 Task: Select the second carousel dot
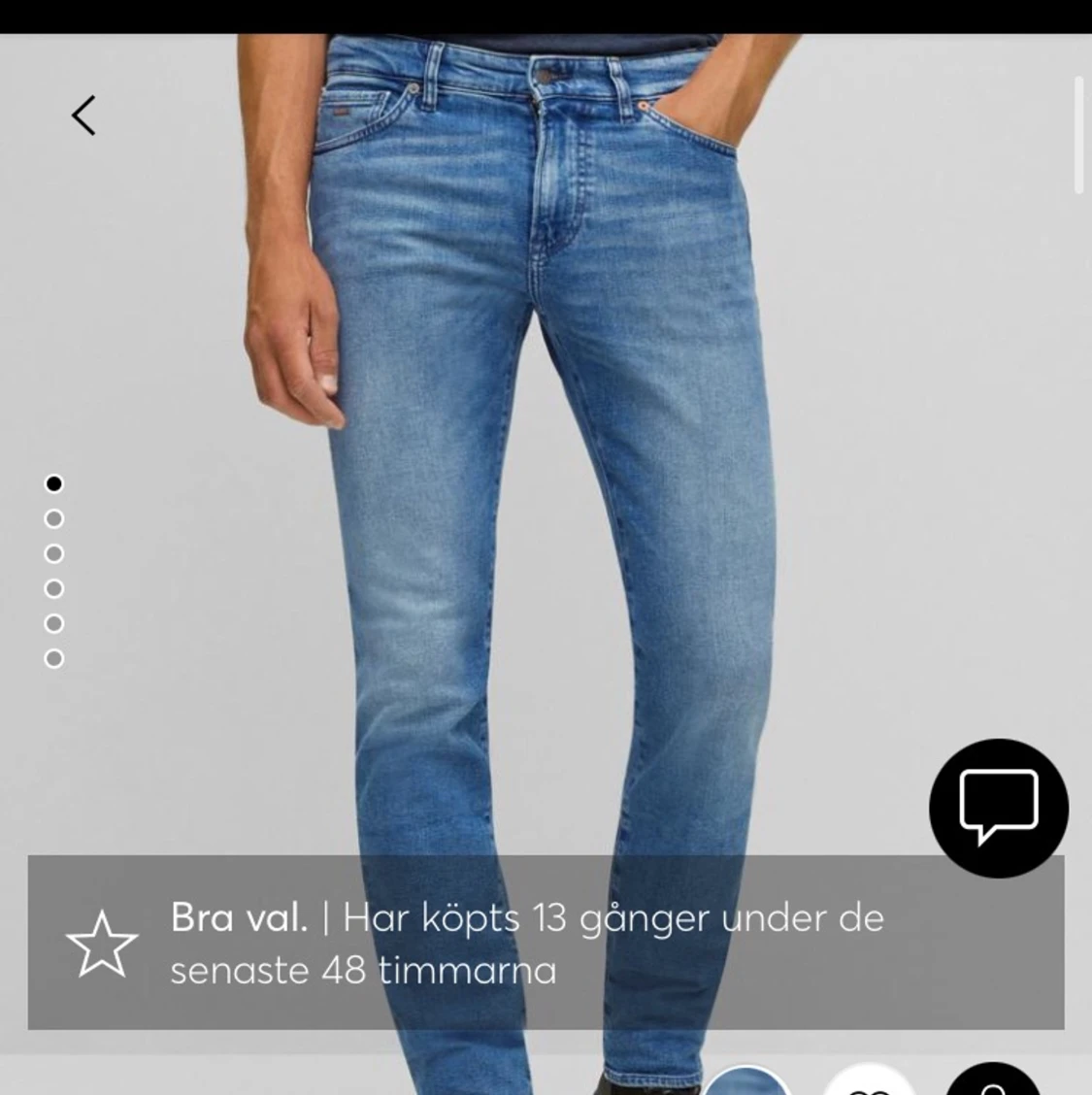pos(53,518)
